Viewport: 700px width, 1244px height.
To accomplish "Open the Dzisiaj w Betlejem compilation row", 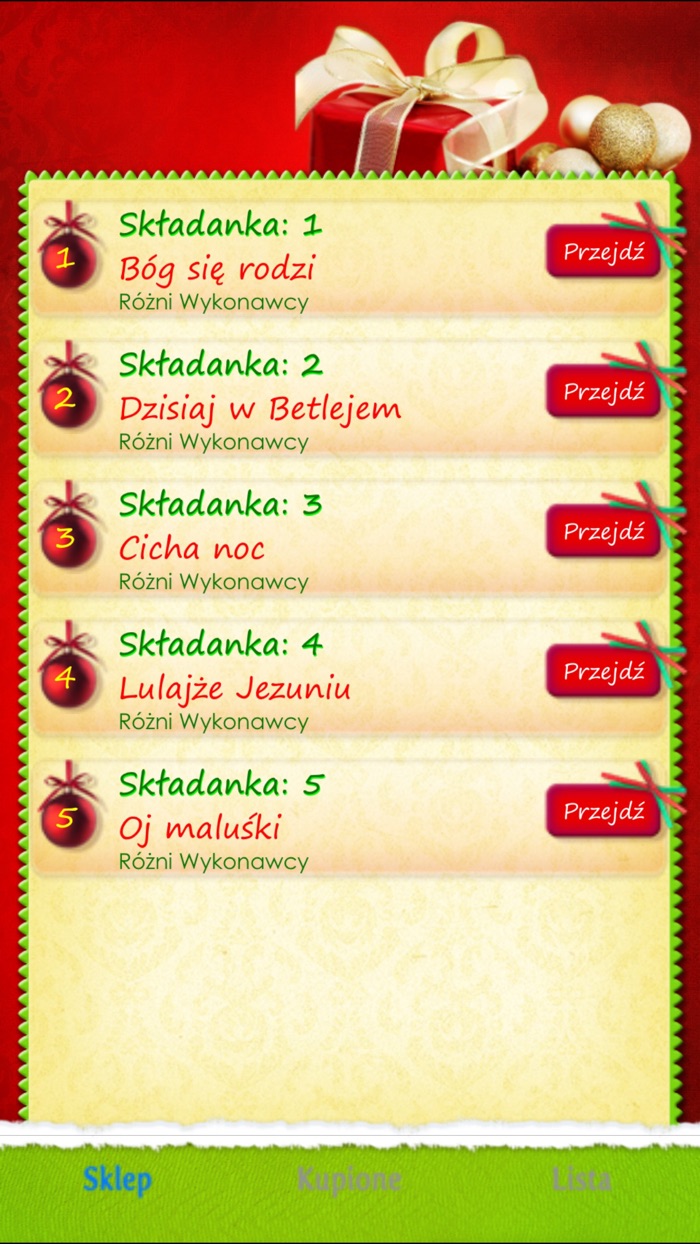I will [x=300, y=400].
